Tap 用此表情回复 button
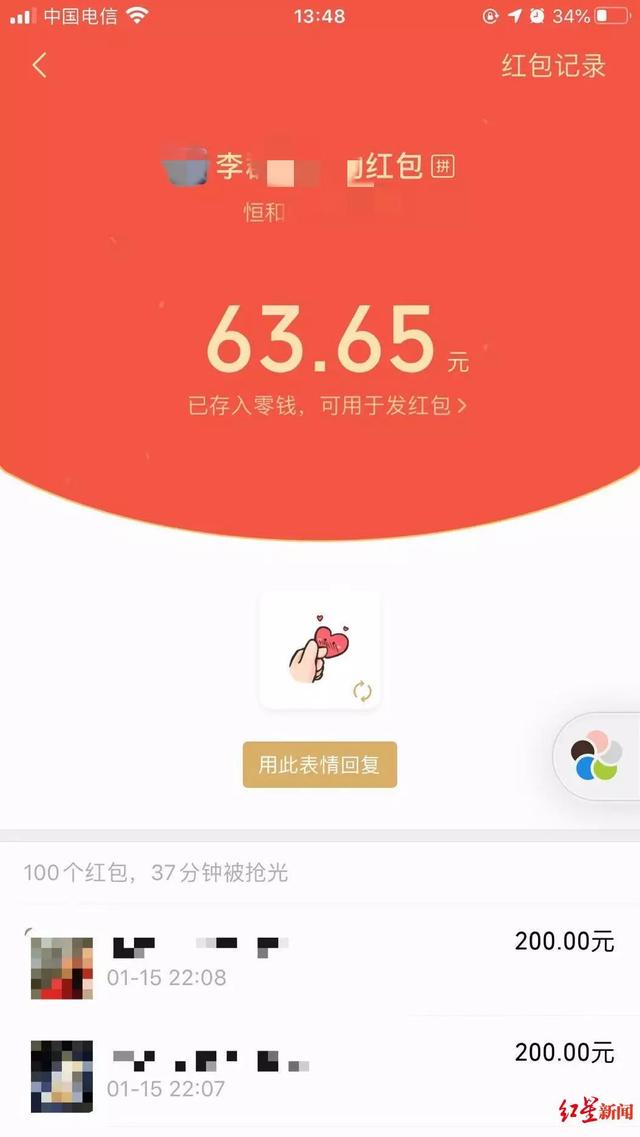This screenshot has height=1137, width=640. (x=320, y=764)
